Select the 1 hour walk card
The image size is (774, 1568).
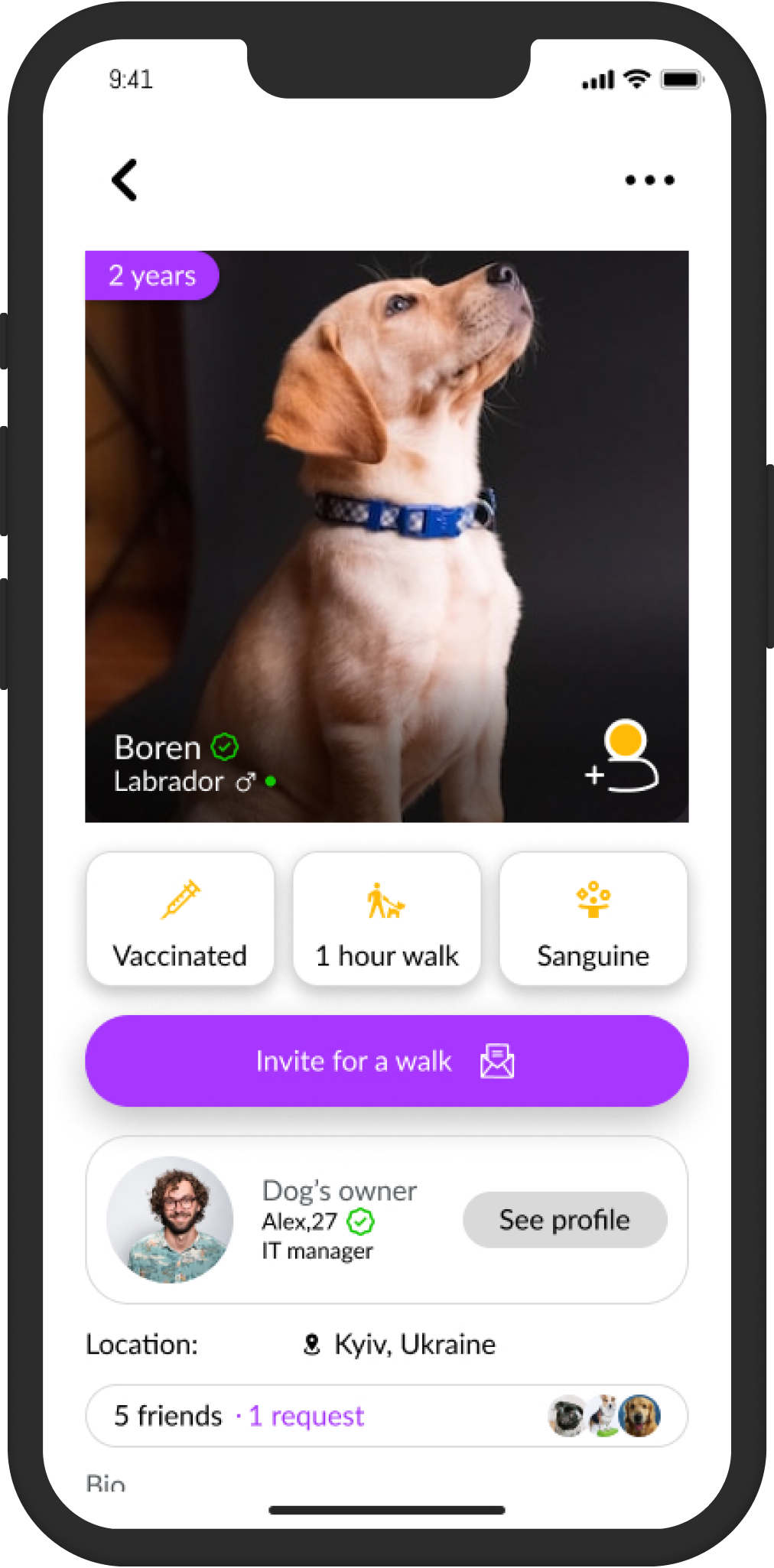(386, 919)
